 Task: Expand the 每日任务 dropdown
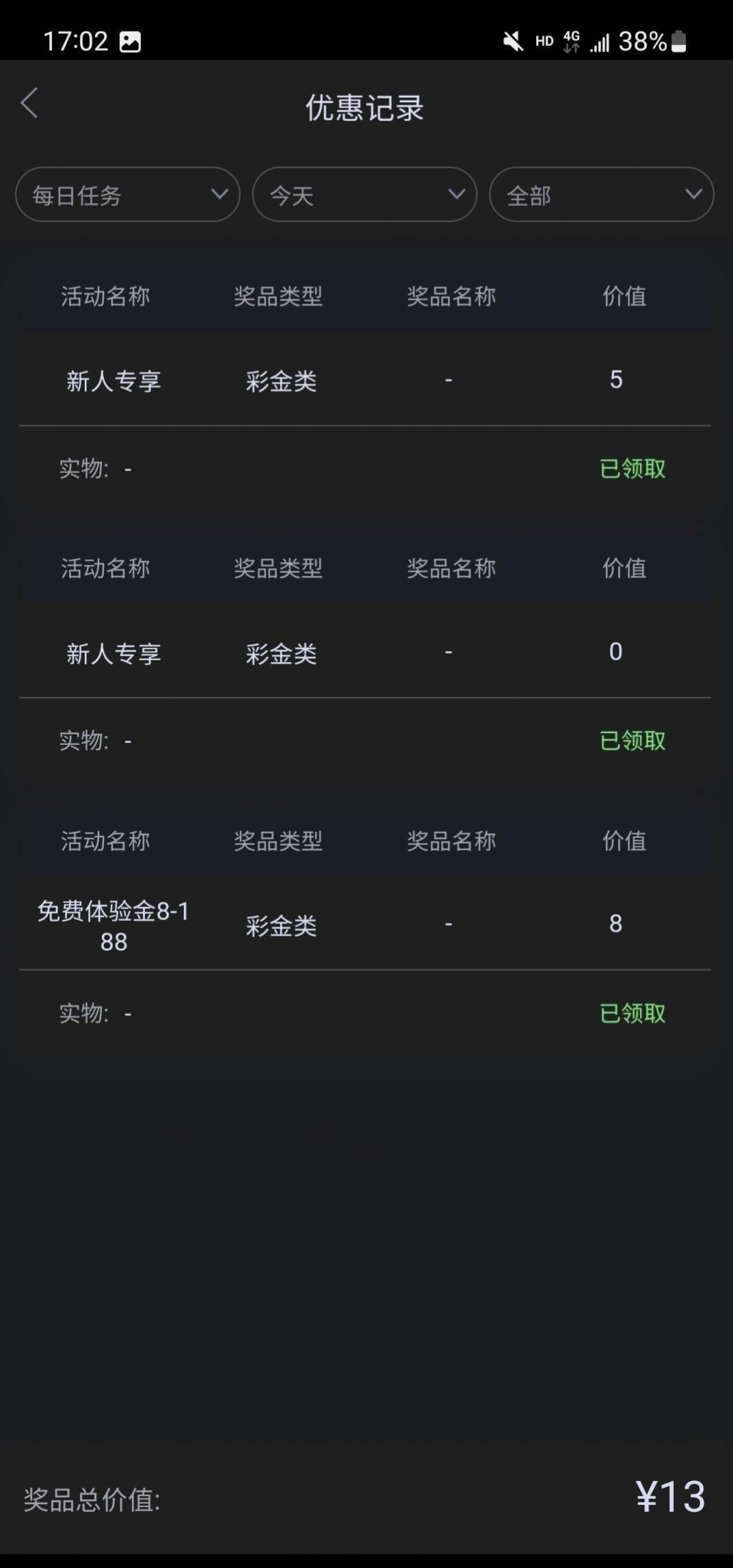click(128, 195)
